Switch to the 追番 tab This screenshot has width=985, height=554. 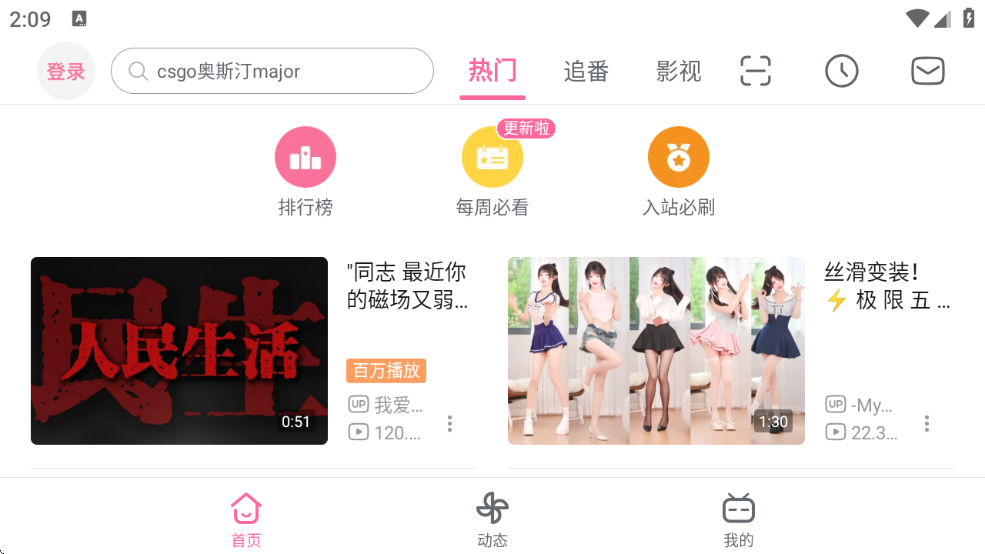pyautogui.click(x=586, y=72)
